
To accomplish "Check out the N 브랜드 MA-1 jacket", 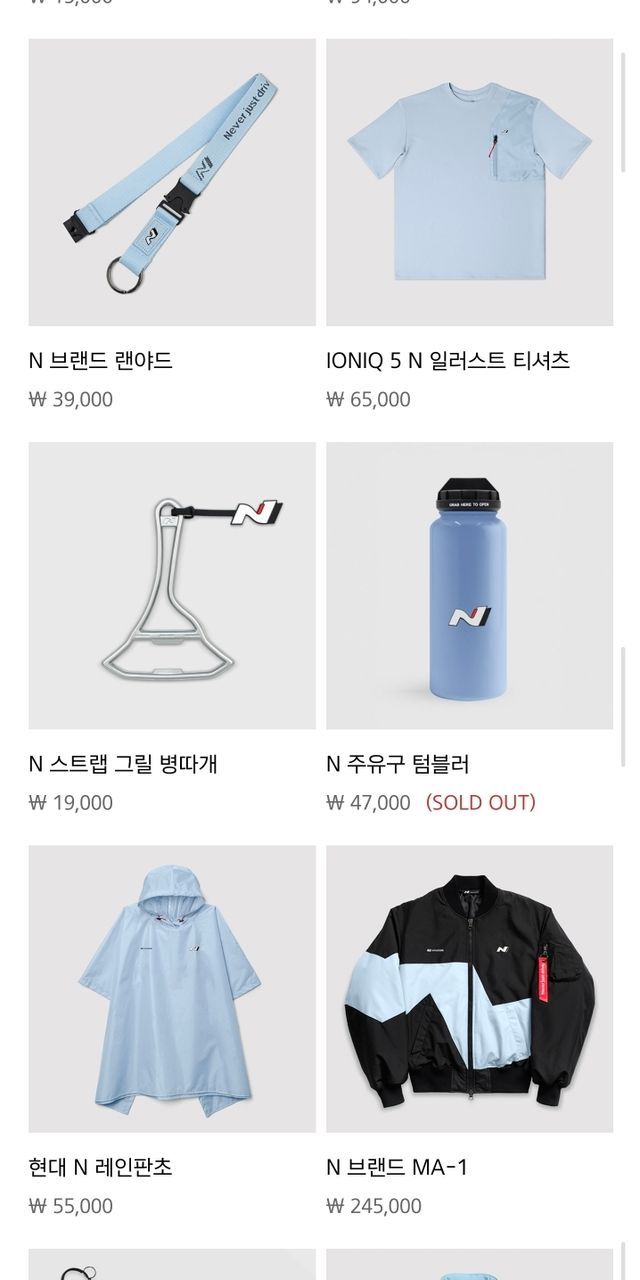I will [469, 988].
